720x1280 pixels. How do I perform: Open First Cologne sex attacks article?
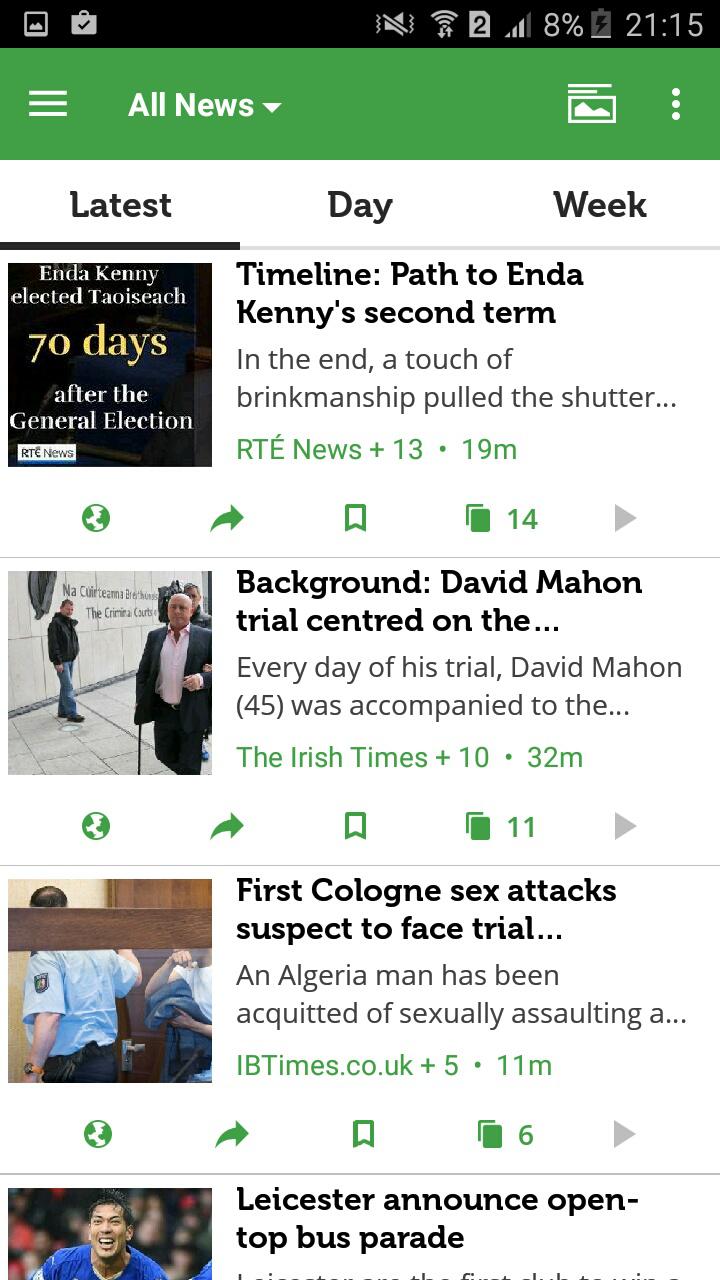426,909
